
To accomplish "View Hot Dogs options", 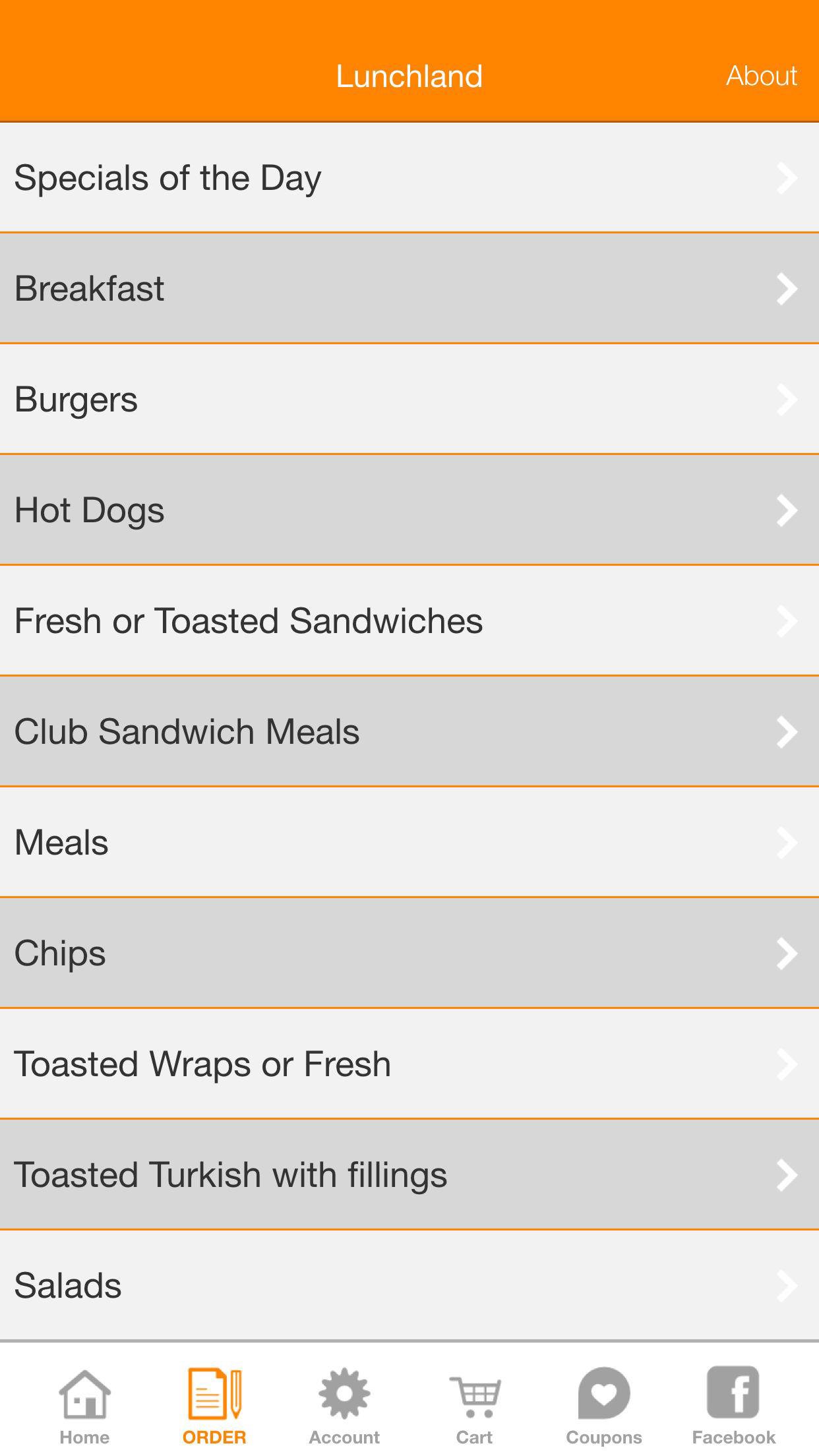I will click(409, 510).
